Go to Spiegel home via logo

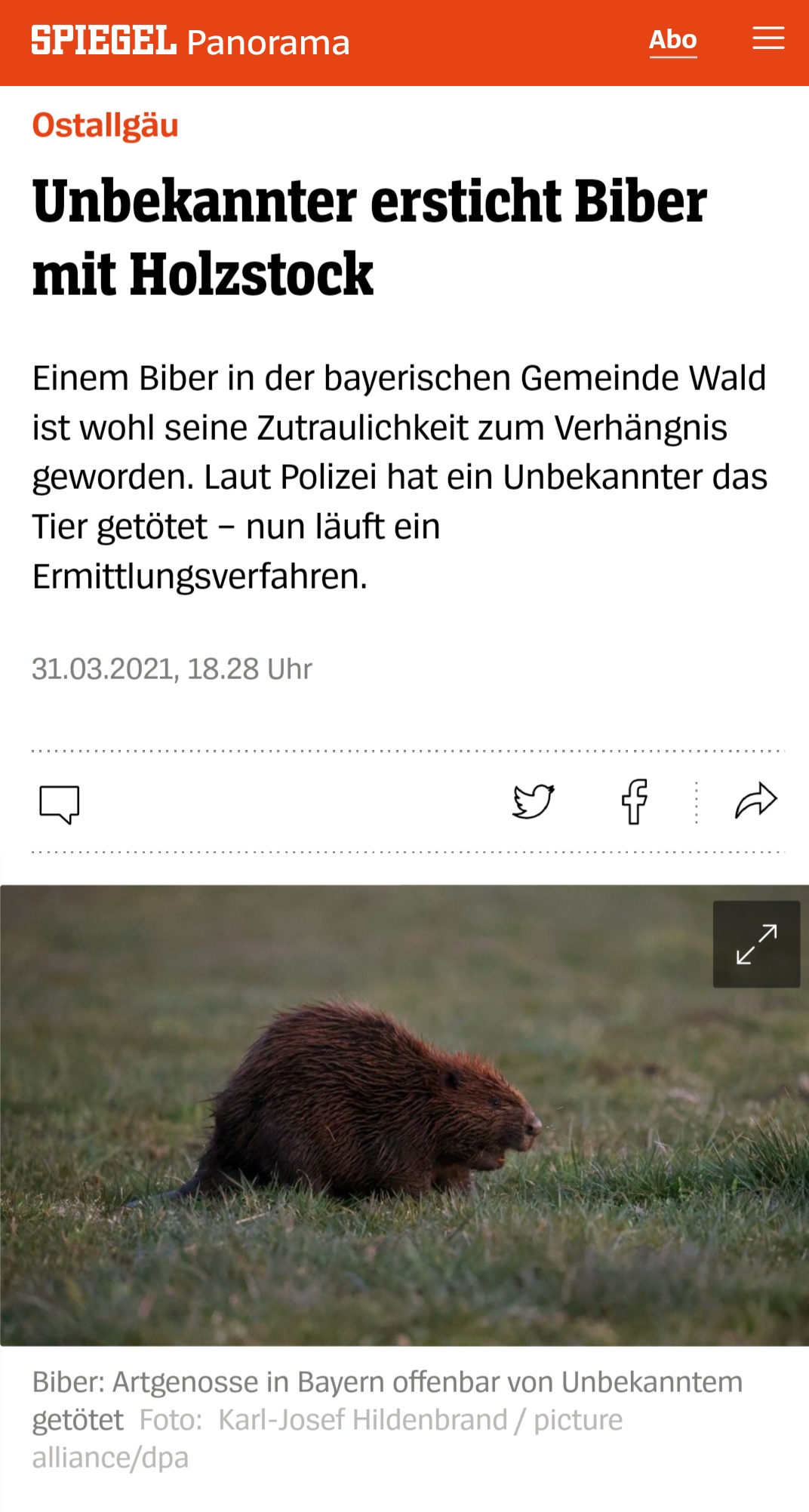click(x=103, y=41)
